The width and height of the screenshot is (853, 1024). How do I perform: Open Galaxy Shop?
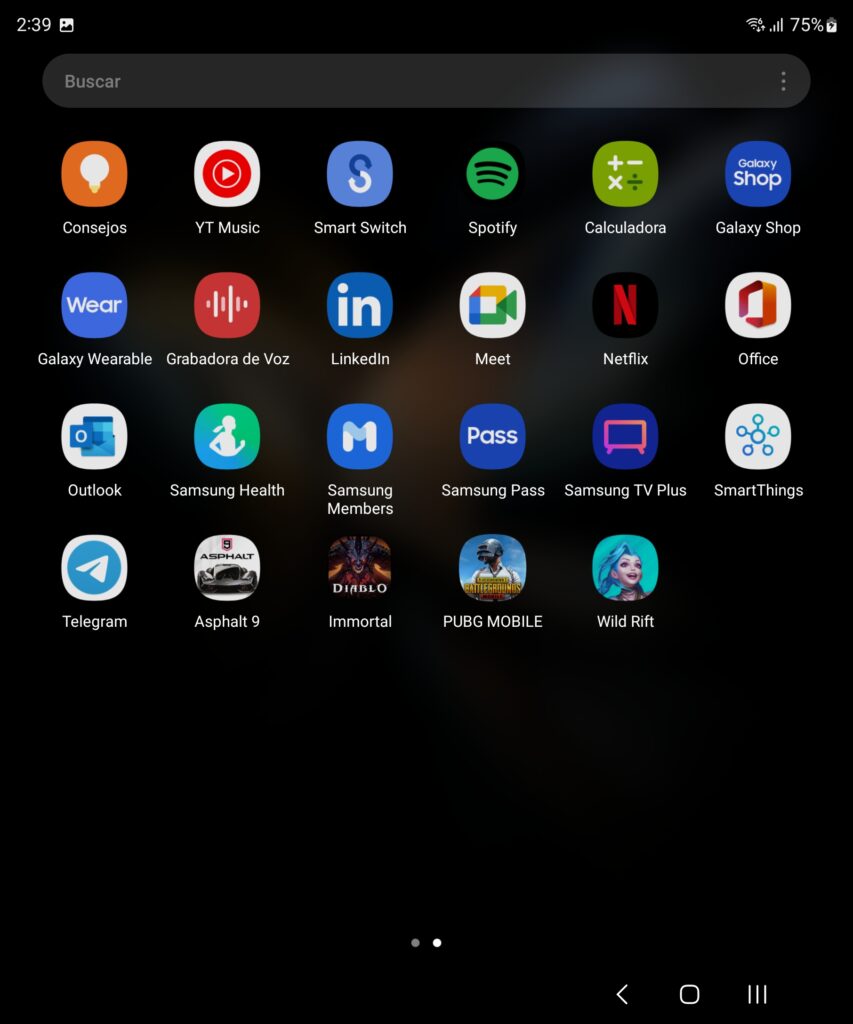pyautogui.click(x=757, y=174)
